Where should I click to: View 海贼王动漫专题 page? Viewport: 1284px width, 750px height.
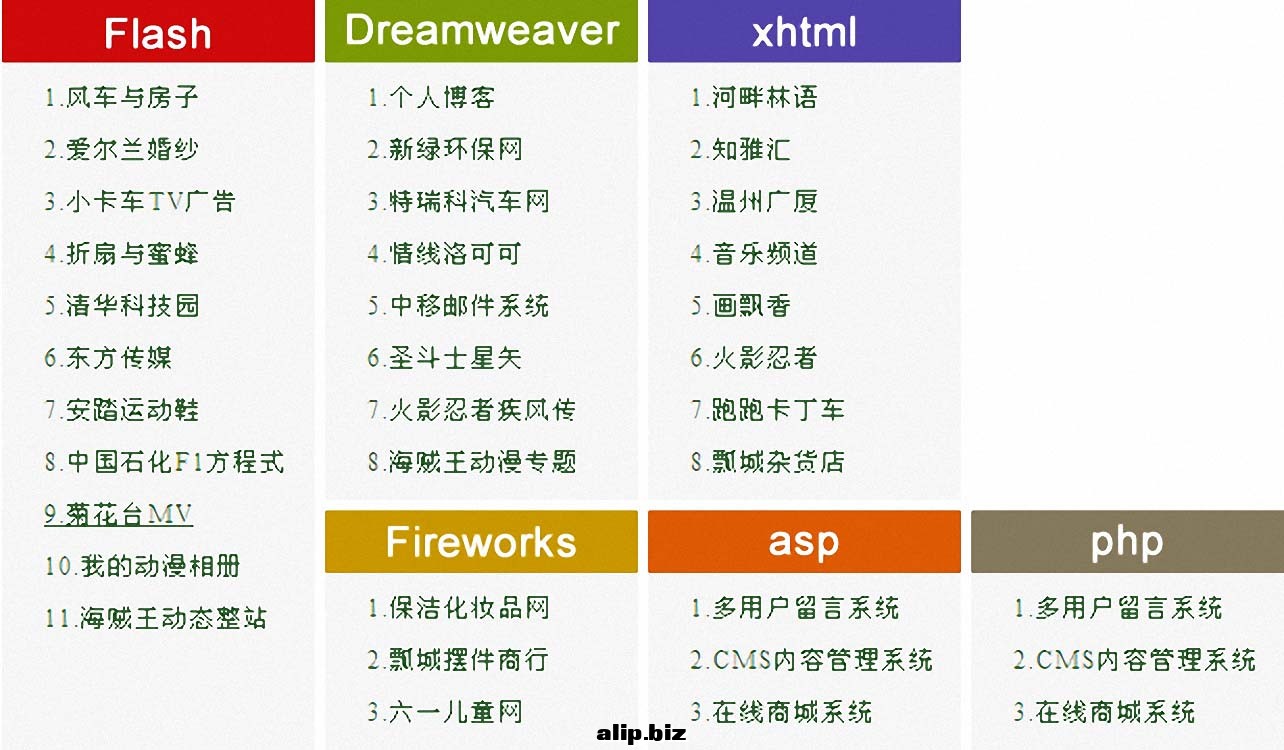click(471, 463)
